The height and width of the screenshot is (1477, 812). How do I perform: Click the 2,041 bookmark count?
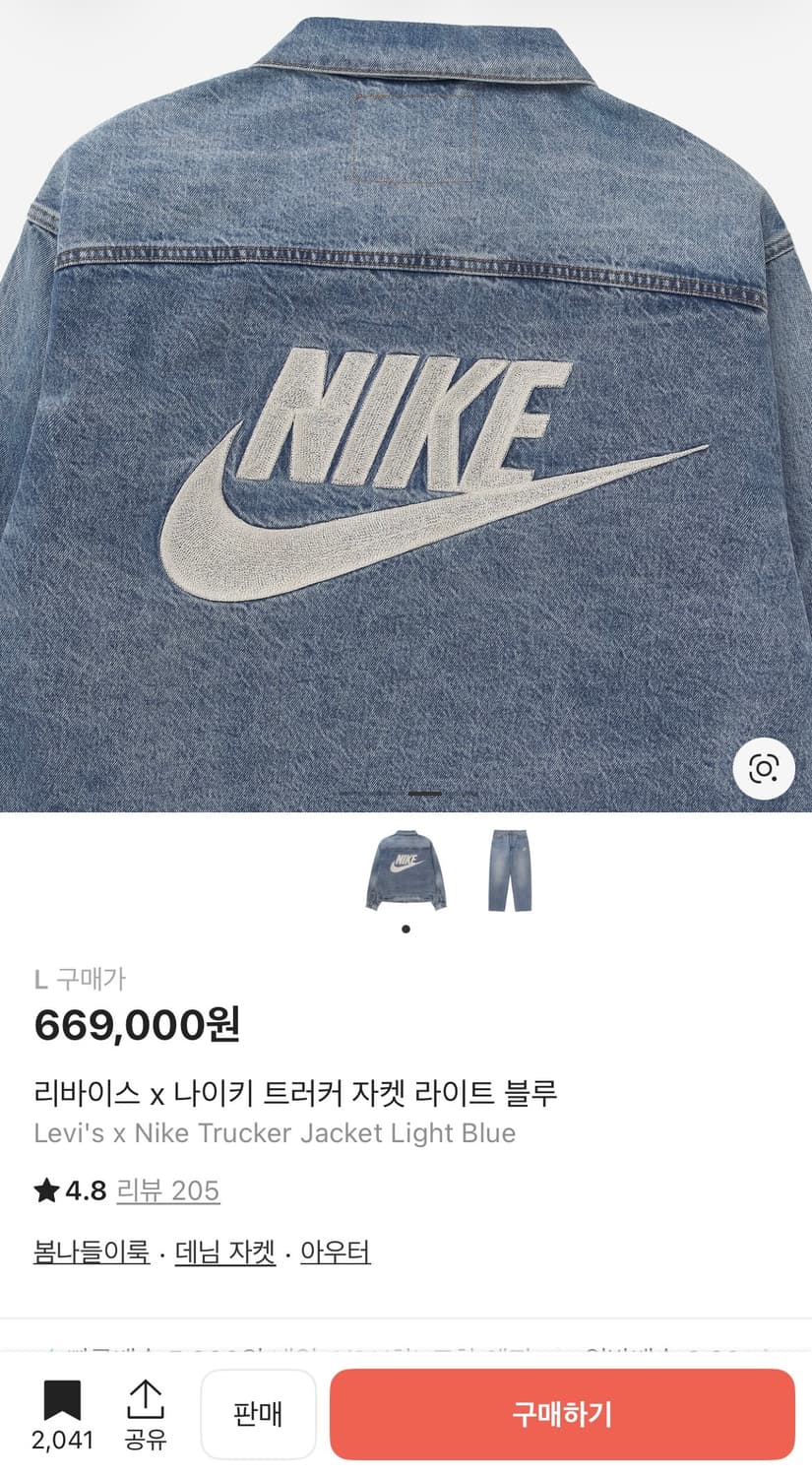[x=62, y=1439]
